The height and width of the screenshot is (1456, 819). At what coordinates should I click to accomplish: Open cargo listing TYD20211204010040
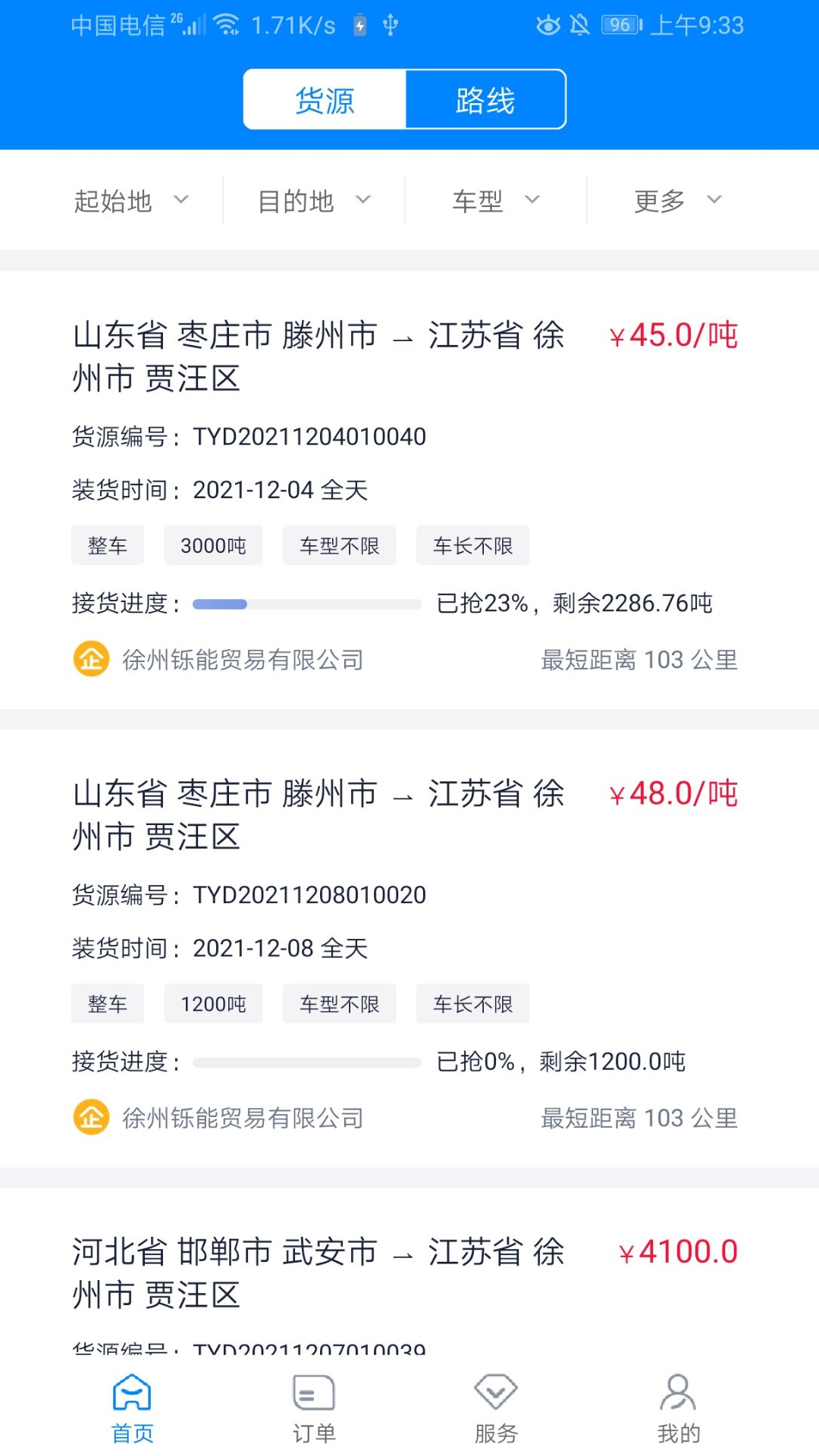point(409,490)
